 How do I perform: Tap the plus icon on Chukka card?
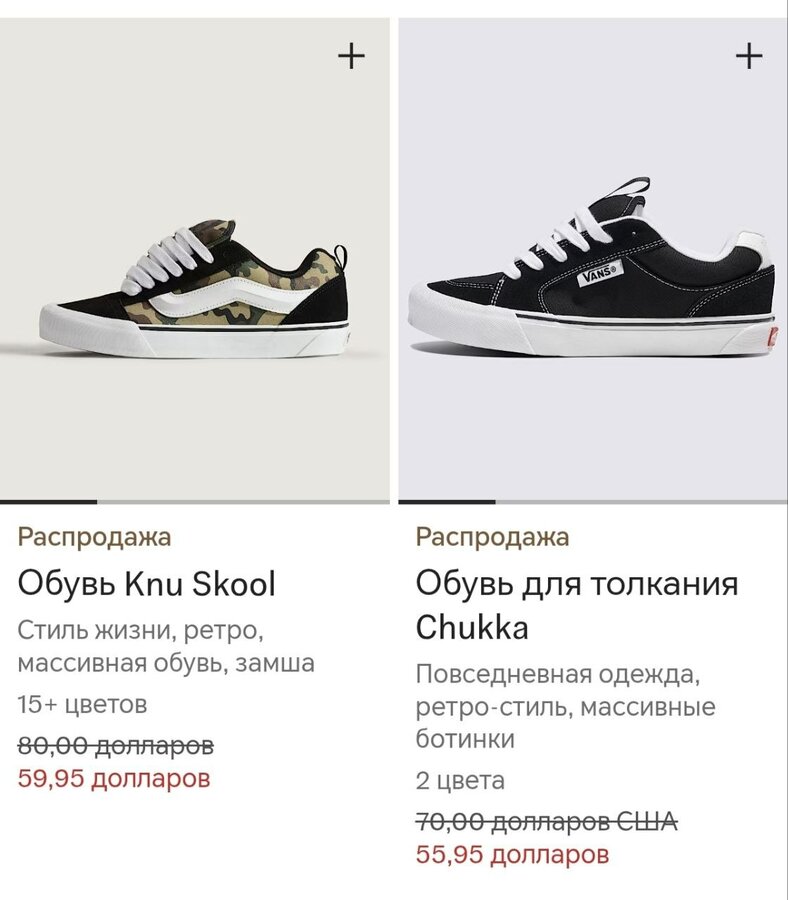click(x=749, y=56)
